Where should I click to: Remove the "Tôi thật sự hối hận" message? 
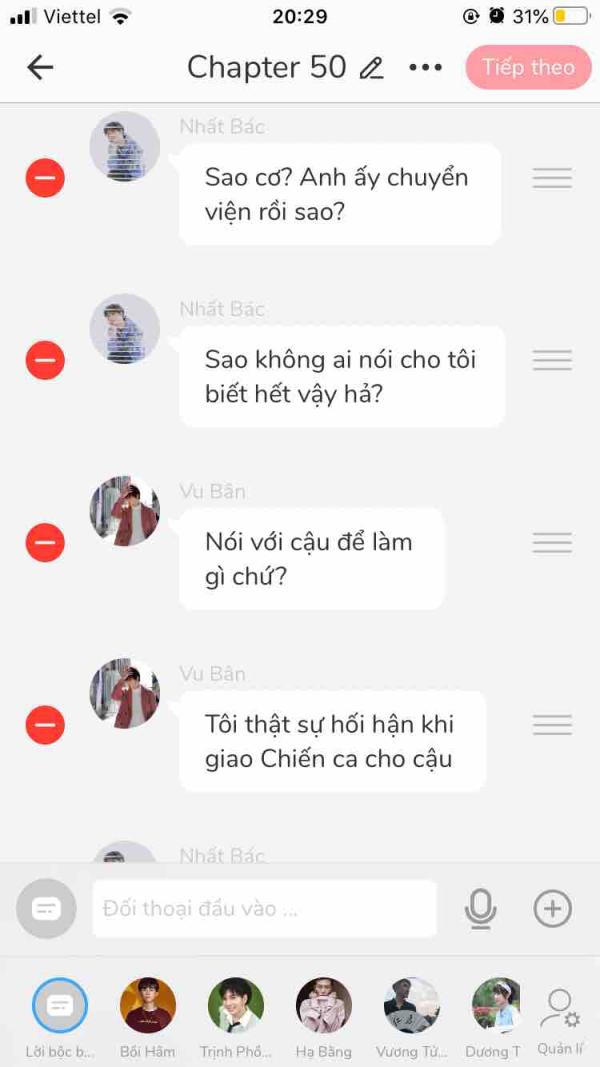click(x=45, y=725)
